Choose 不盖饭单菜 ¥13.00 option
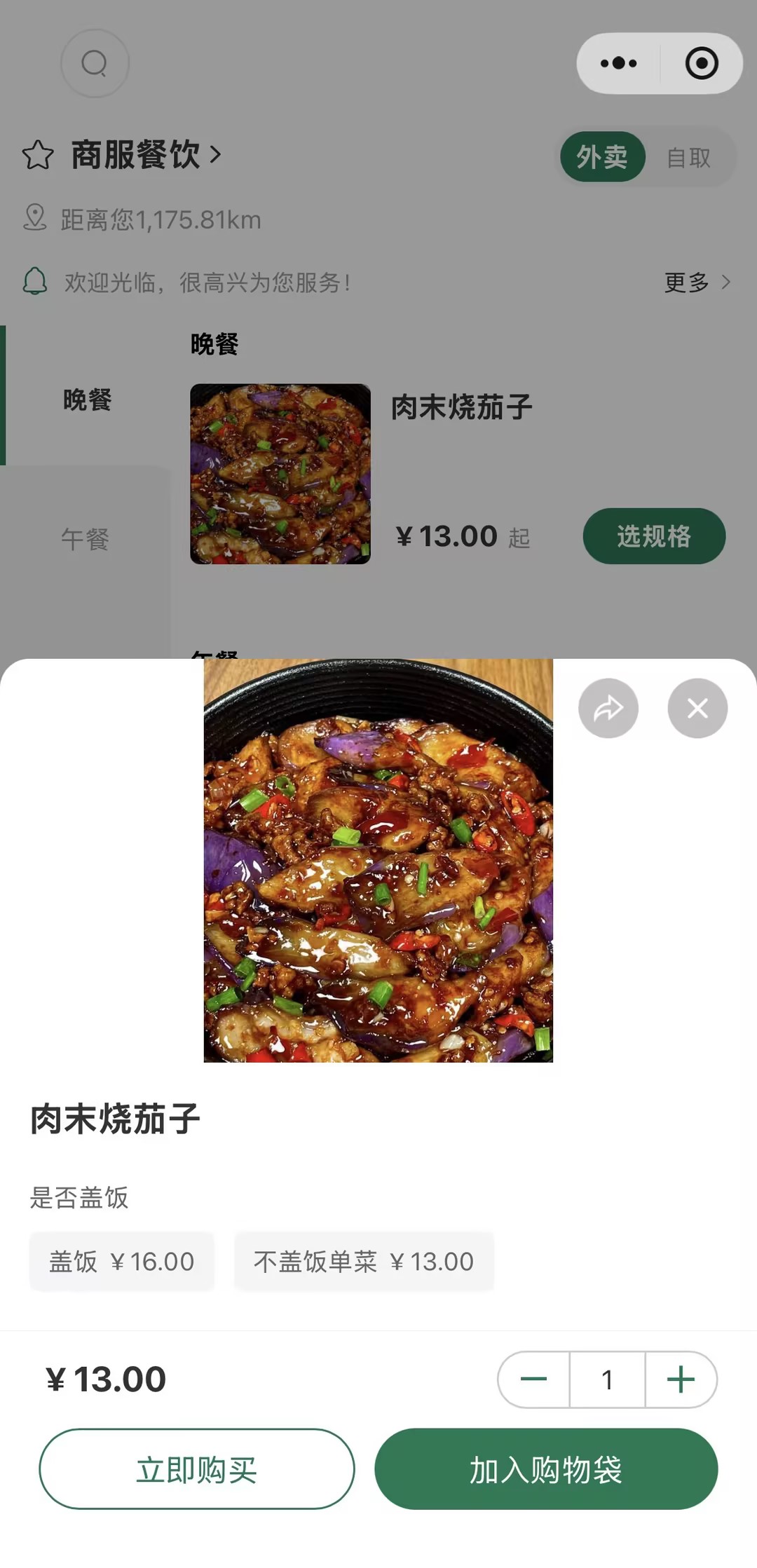The image size is (757, 1568). point(364,1262)
